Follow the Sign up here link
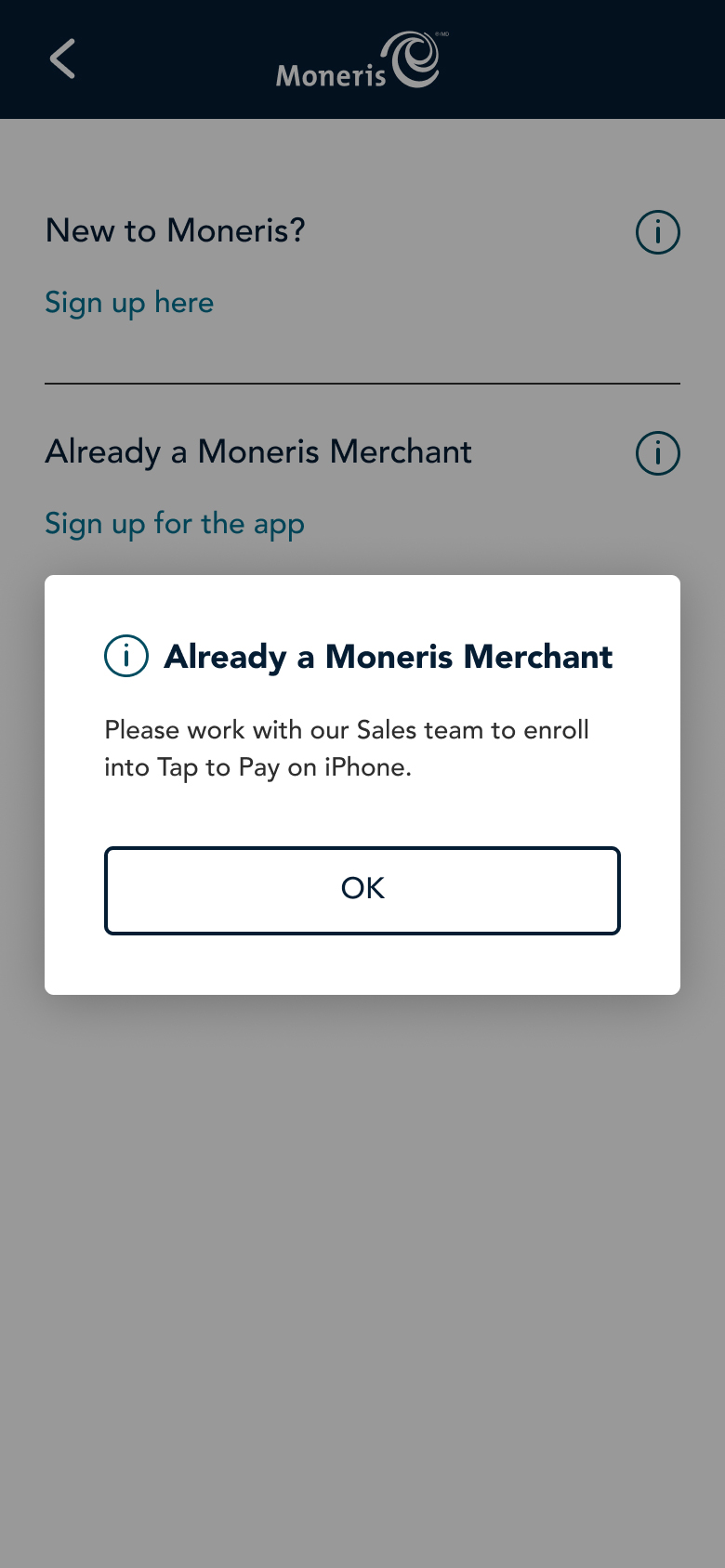Screen dimensions: 725x1568 tap(129, 303)
